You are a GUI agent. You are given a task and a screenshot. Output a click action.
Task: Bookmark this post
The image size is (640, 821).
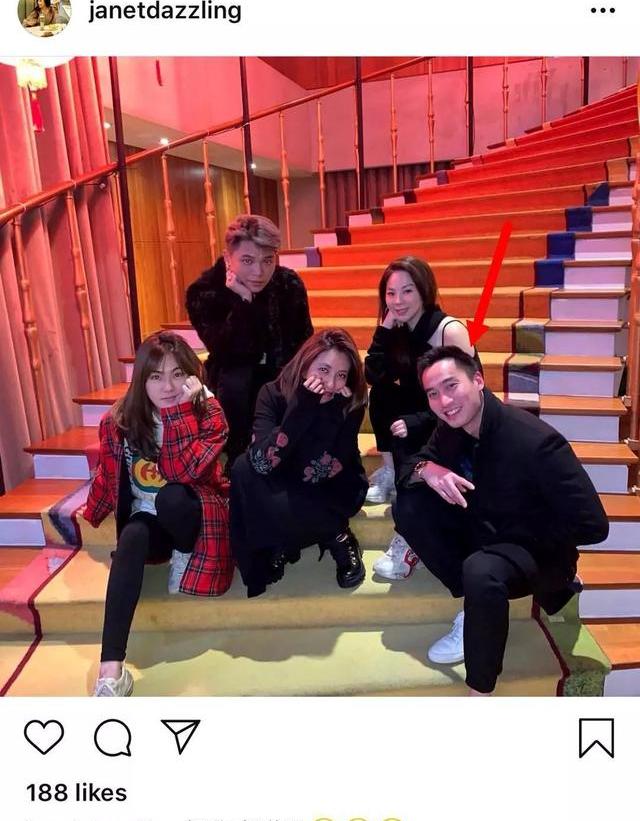click(596, 738)
